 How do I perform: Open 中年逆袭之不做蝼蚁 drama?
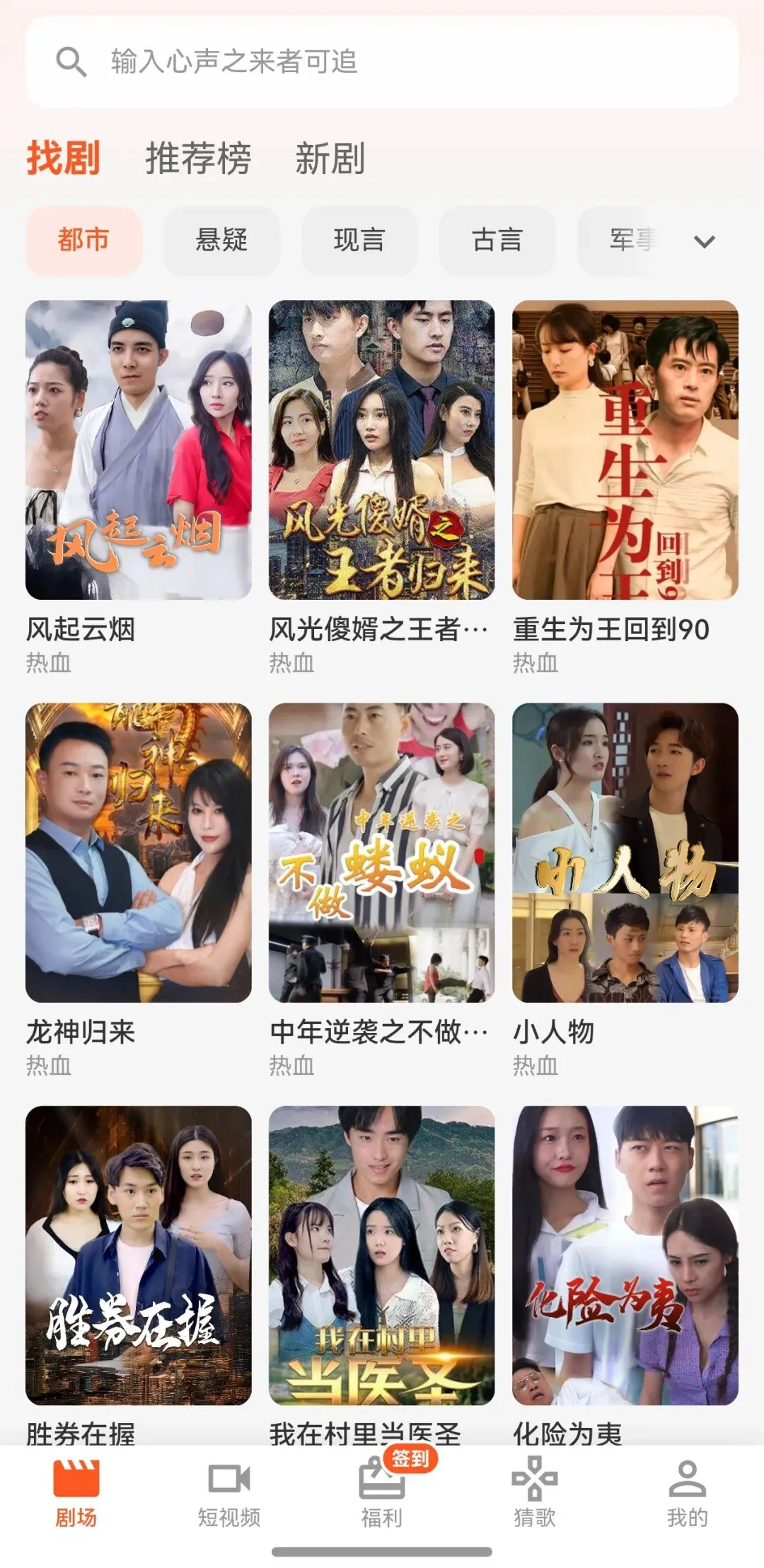tap(381, 852)
